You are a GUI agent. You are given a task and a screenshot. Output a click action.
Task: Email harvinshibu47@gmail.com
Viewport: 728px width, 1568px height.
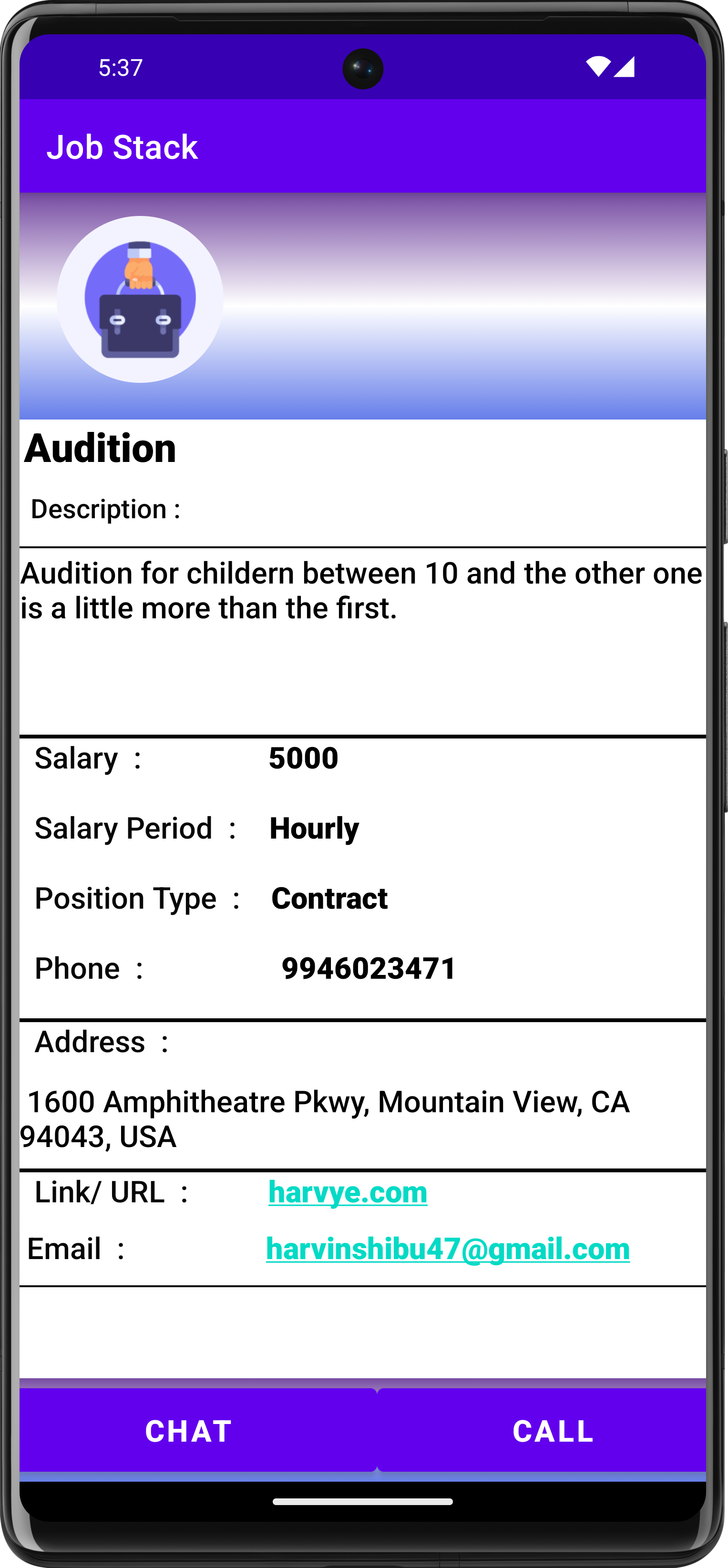coord(447,1249)
